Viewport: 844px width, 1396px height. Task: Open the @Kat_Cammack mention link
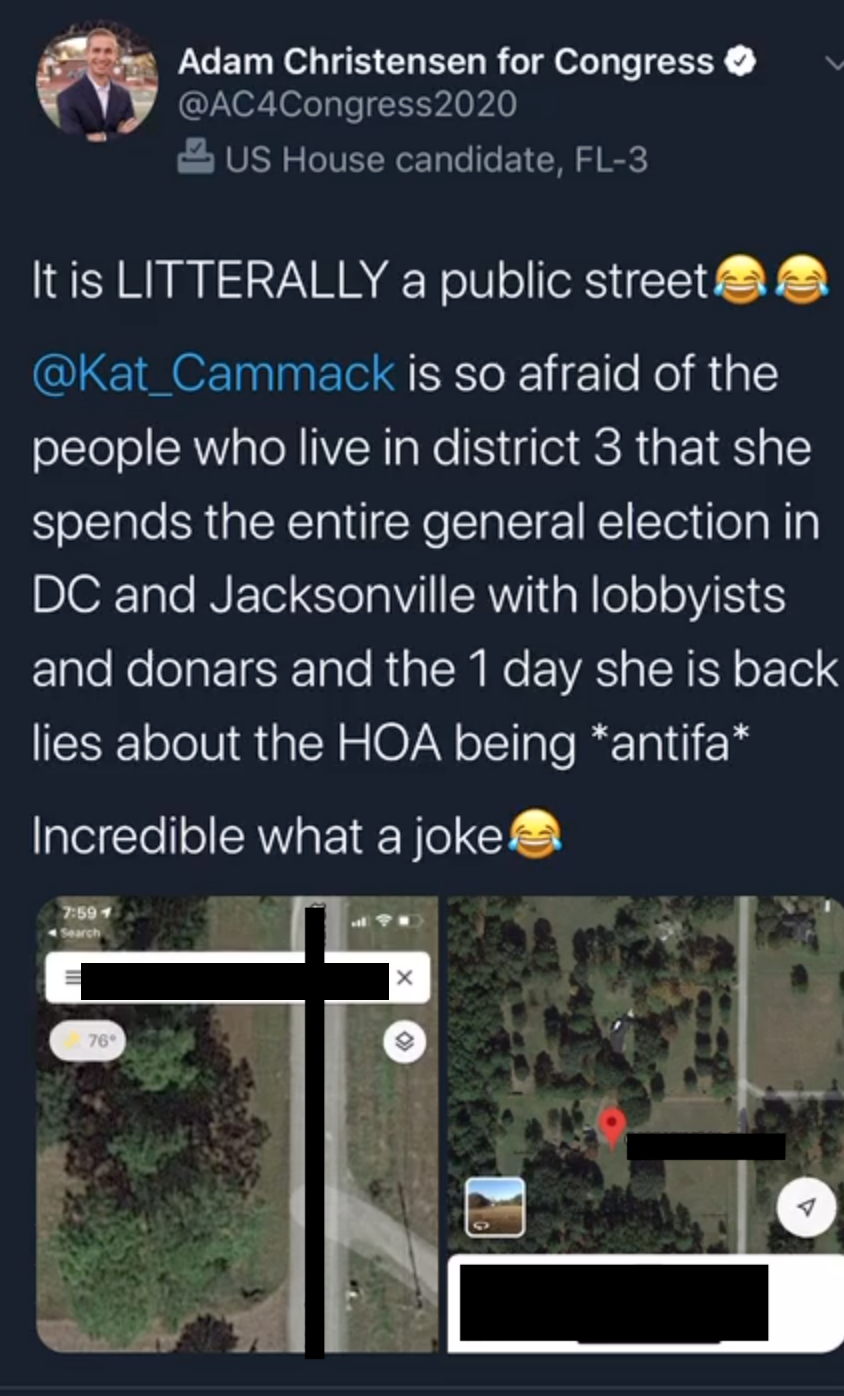coord(215,373)
